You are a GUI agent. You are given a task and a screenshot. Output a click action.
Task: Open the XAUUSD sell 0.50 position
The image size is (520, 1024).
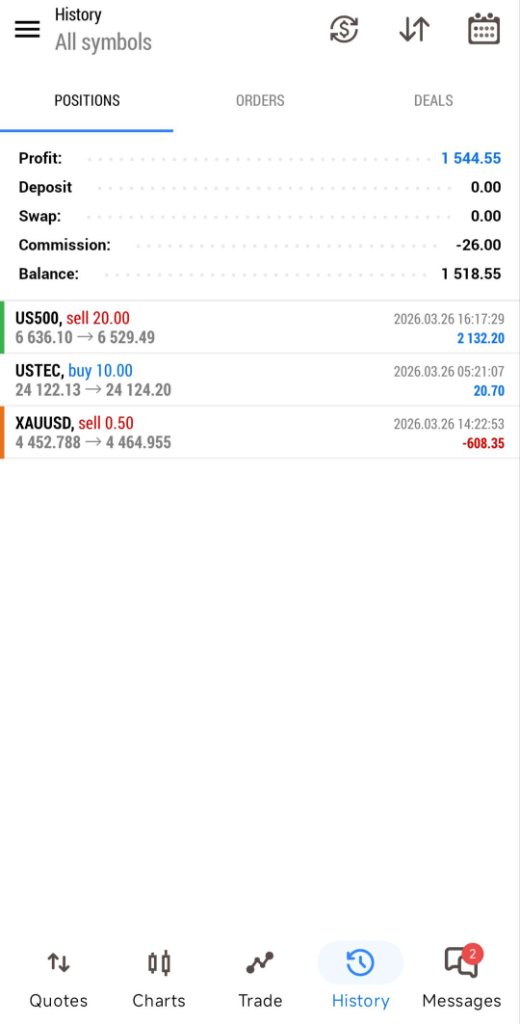[260, 432]
